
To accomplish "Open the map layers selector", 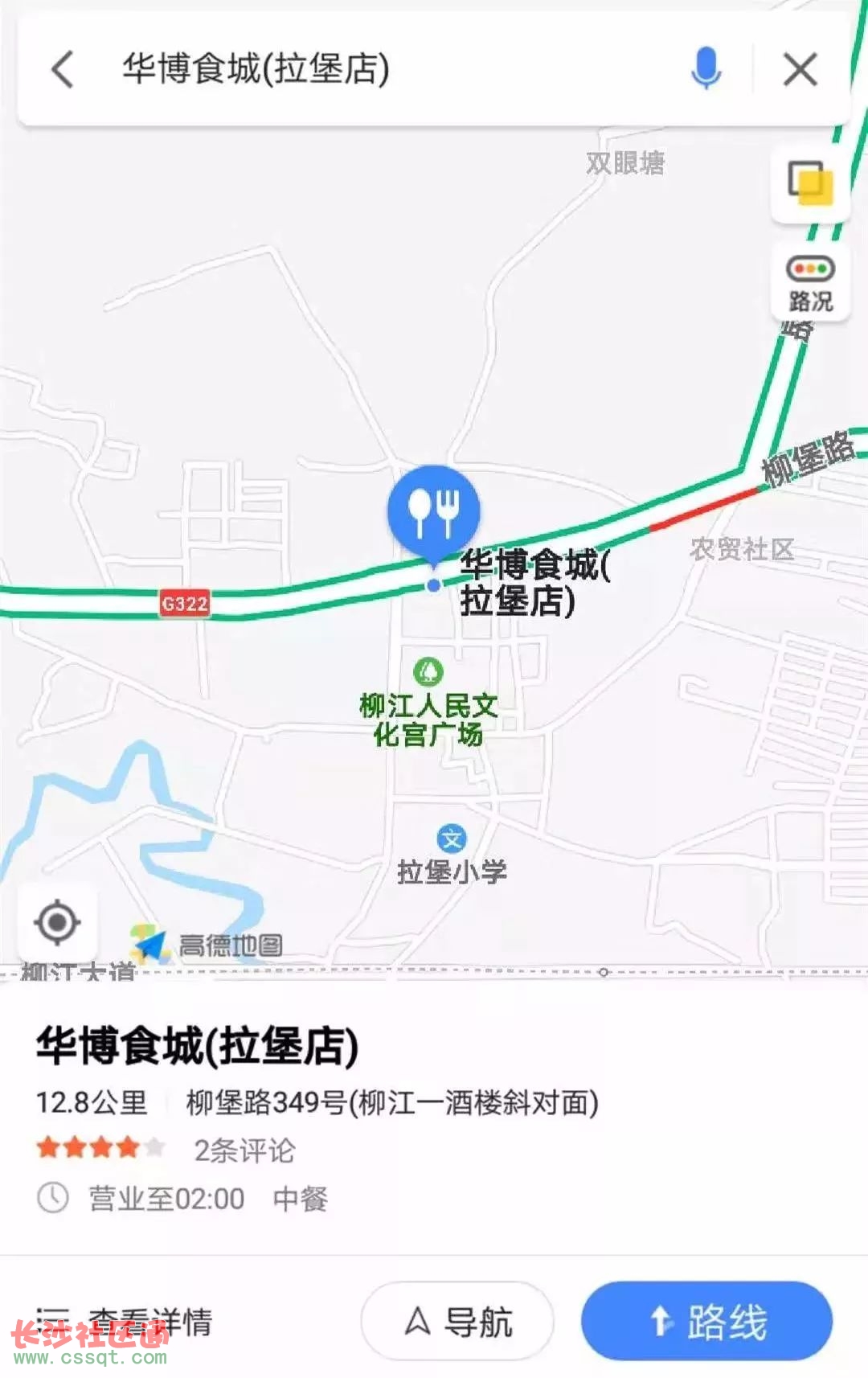I will [x=810, y=183].
